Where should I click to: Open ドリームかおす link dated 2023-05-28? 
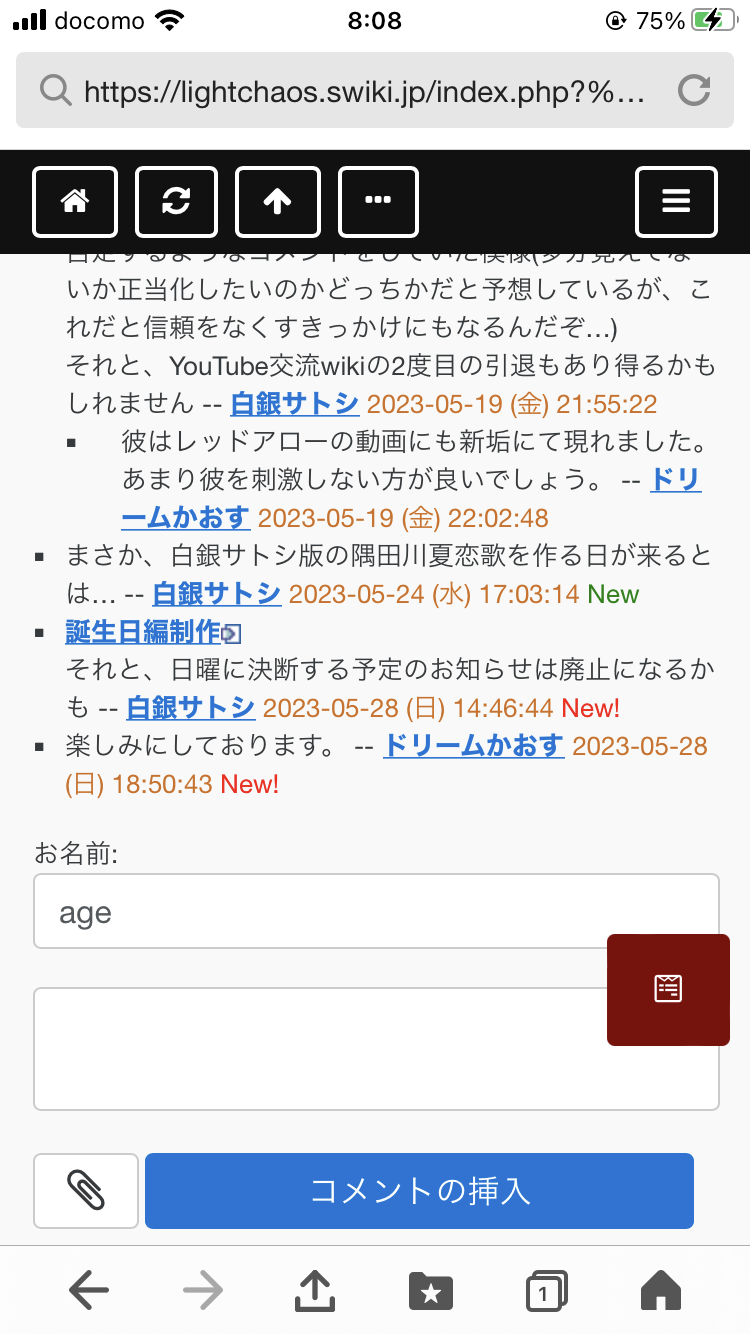point(473,746)
